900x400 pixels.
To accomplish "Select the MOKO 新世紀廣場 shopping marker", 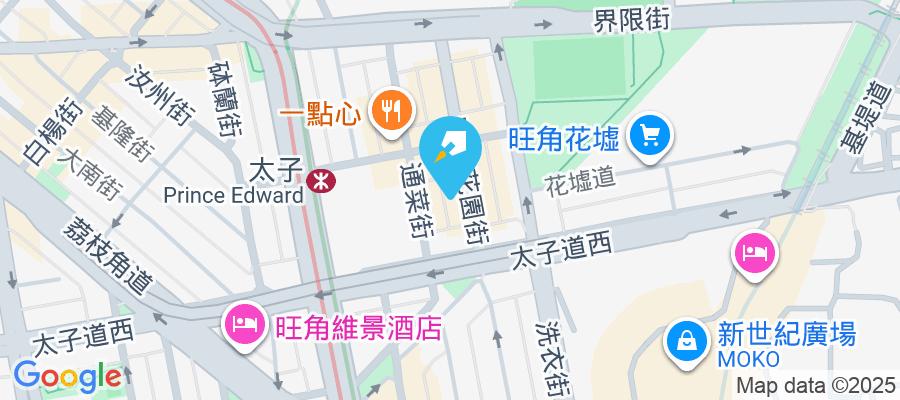I will tap(687, 338).
